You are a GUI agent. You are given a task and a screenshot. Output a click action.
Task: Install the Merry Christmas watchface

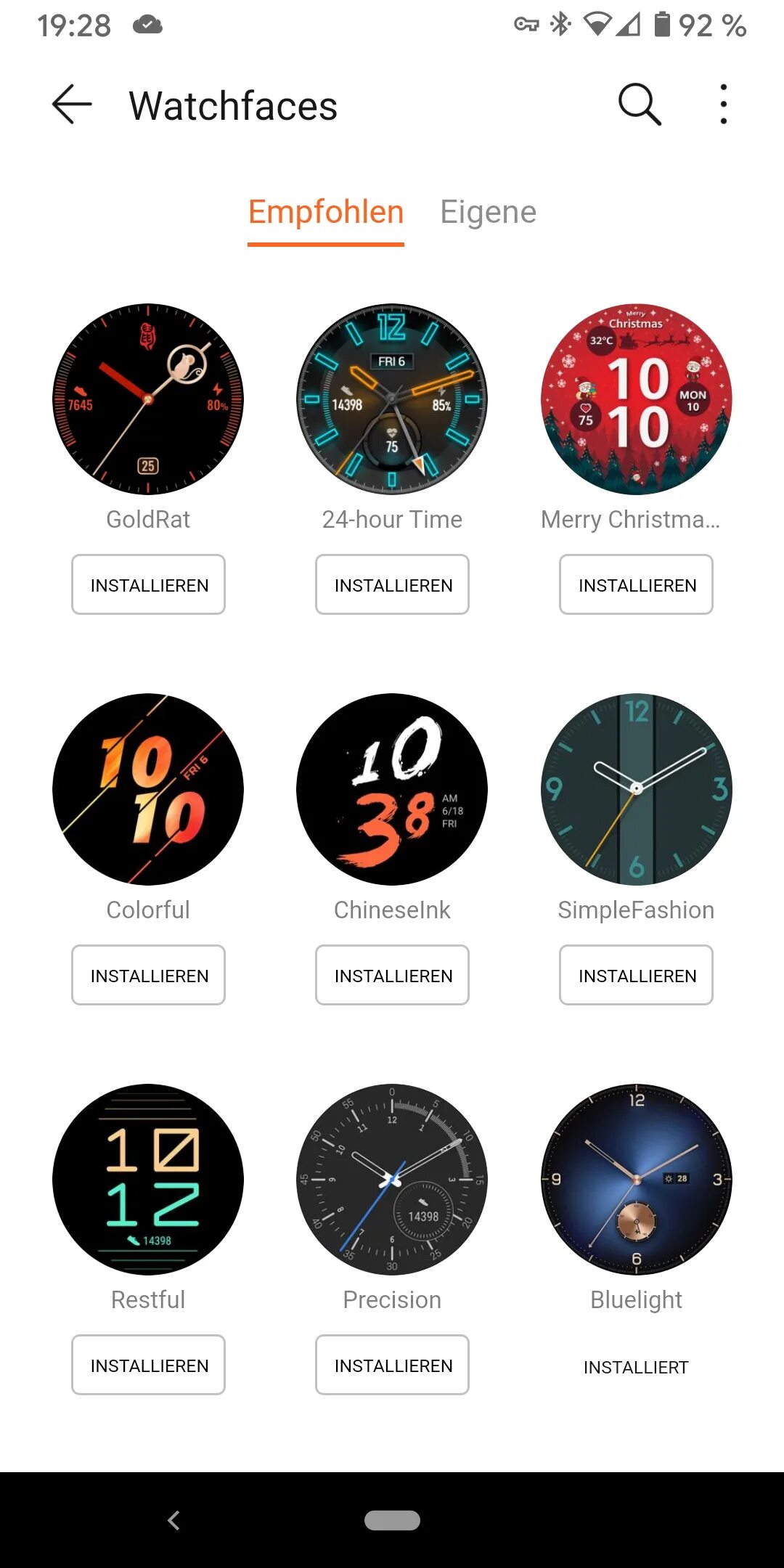(637, 584)
